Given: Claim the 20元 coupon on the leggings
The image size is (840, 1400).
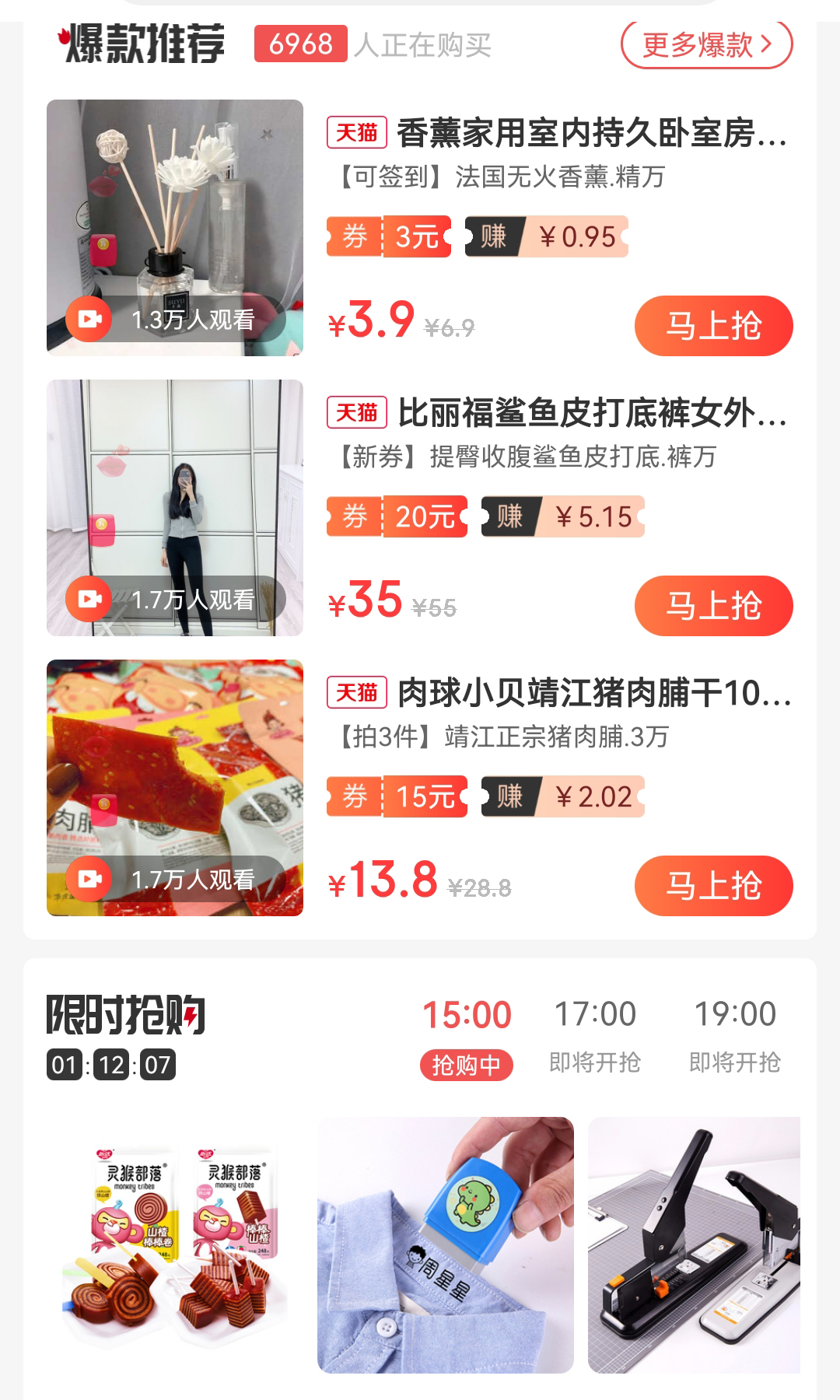Looking at the screenshot, I should tap(397, 517).
